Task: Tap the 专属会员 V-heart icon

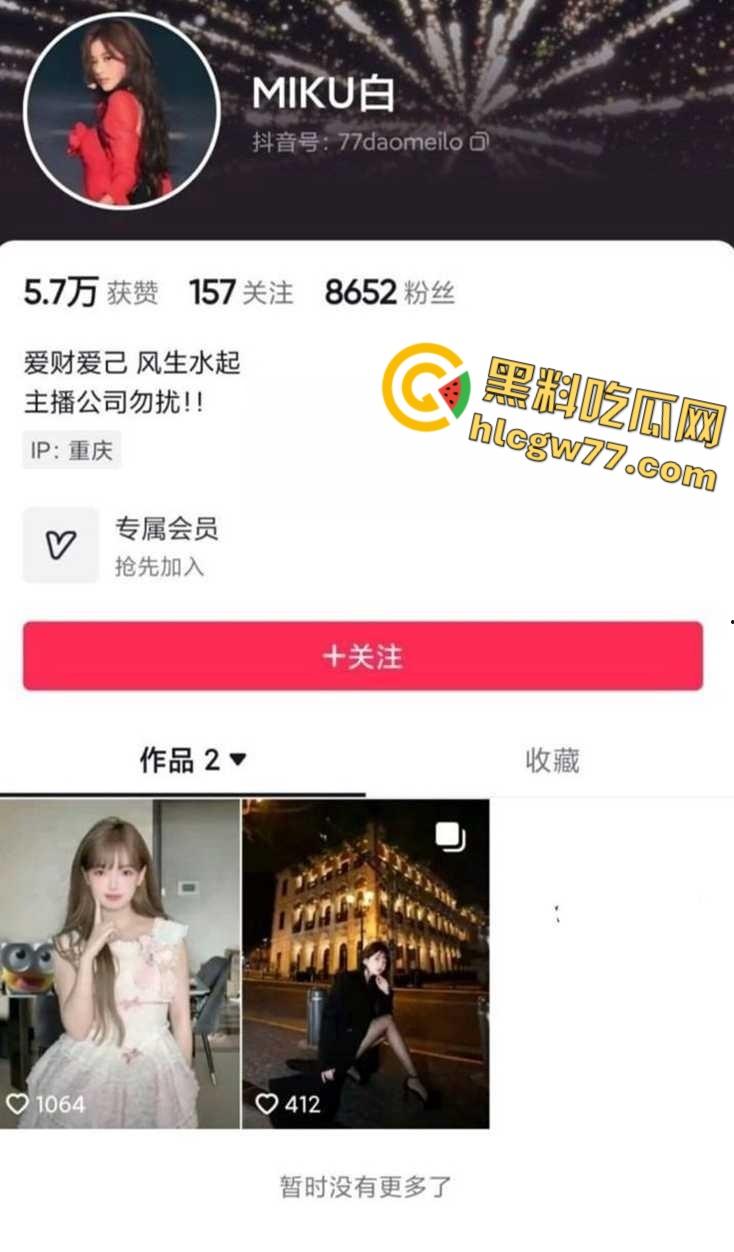Action: click(60, 545)
